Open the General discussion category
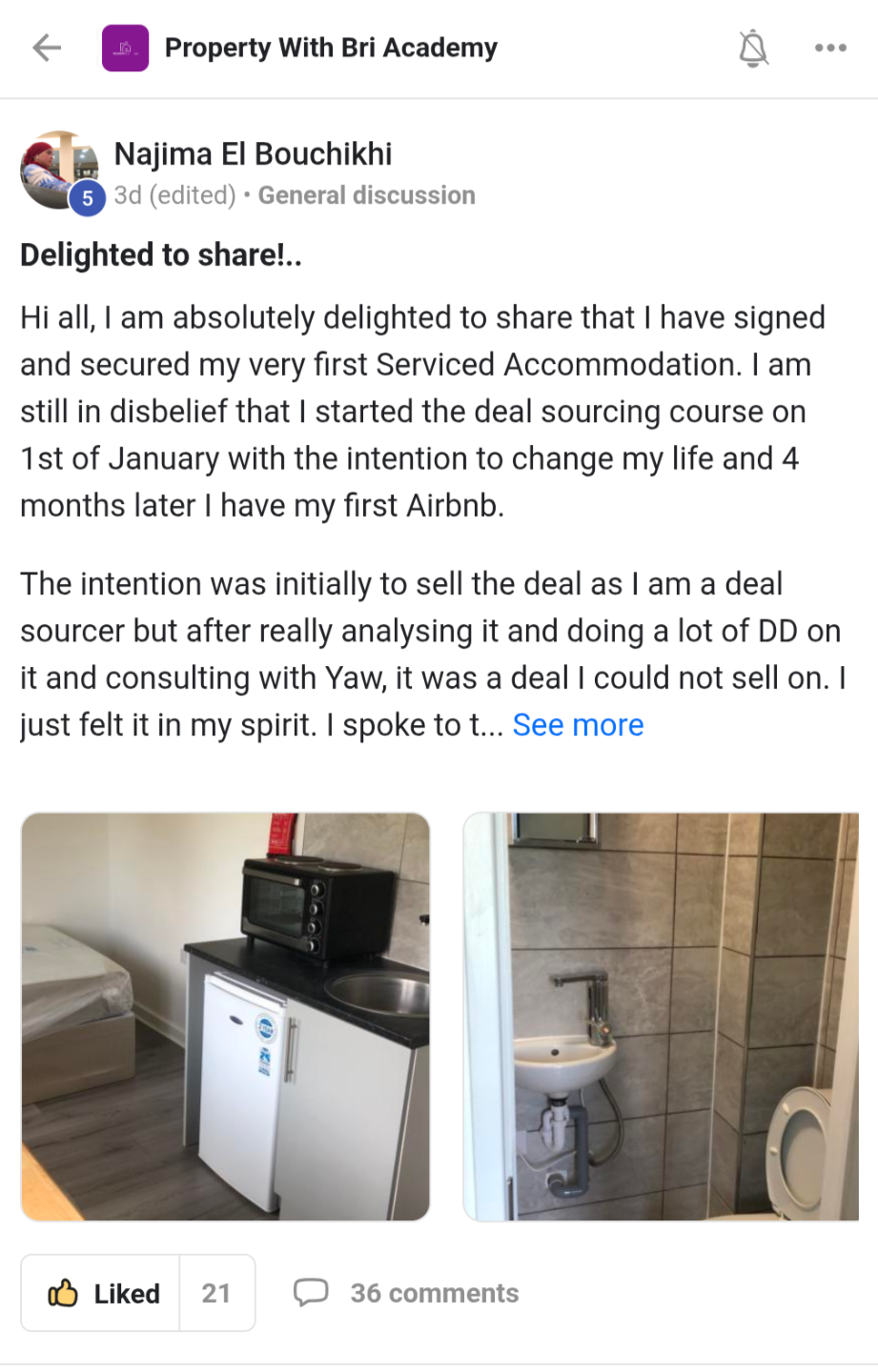 [366, 195]
